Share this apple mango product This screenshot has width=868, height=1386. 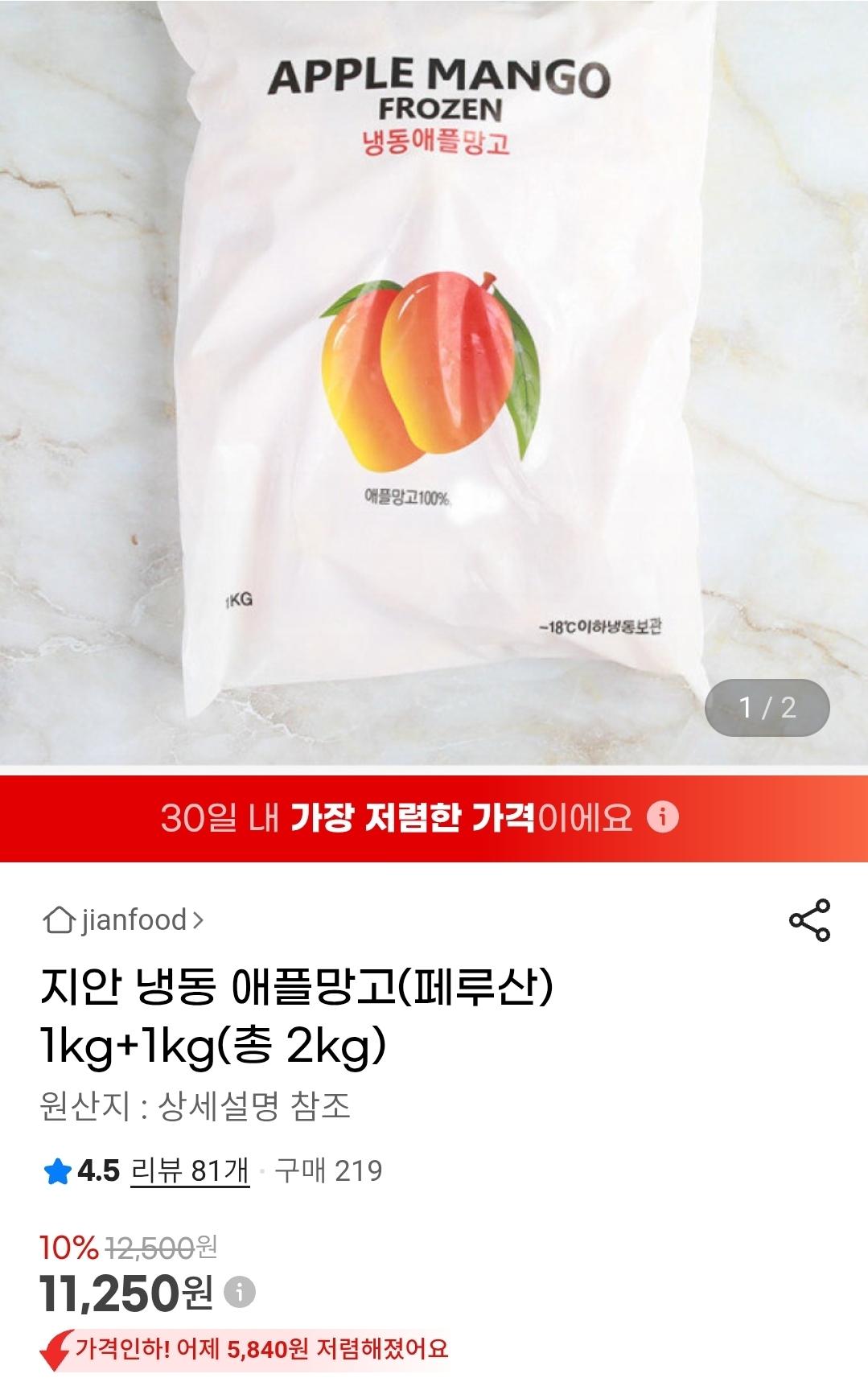point(809,920)
